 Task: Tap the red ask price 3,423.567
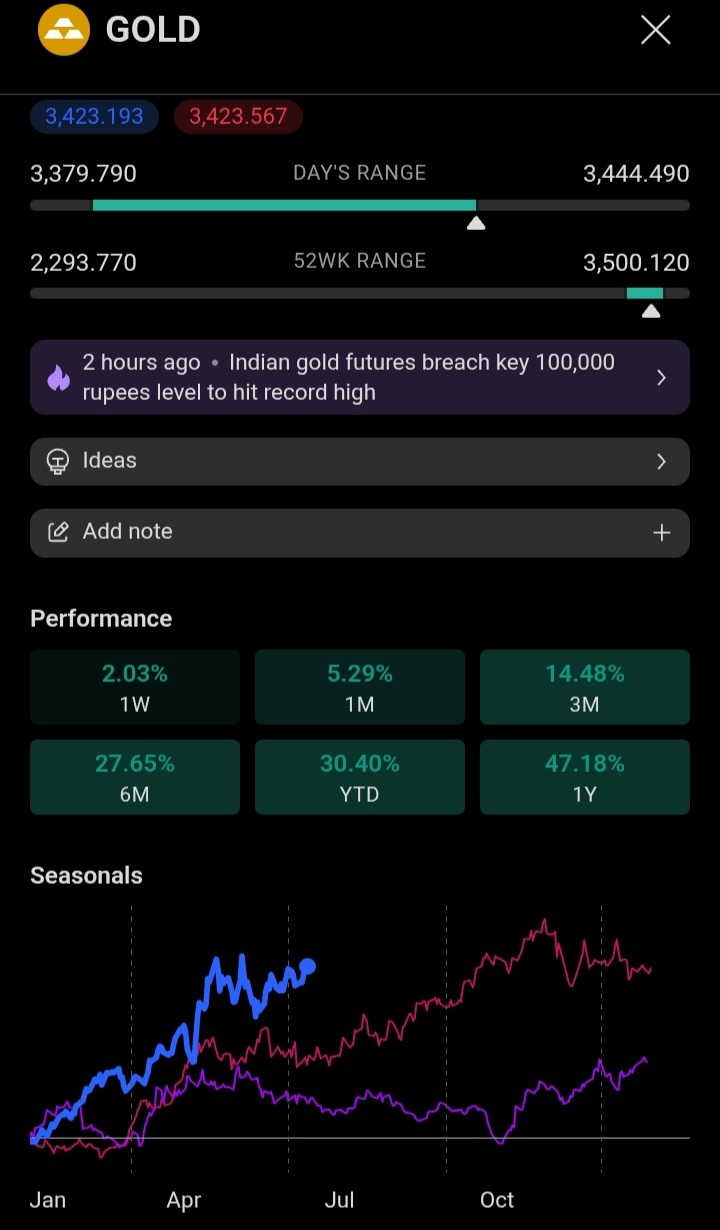[238, 116]
